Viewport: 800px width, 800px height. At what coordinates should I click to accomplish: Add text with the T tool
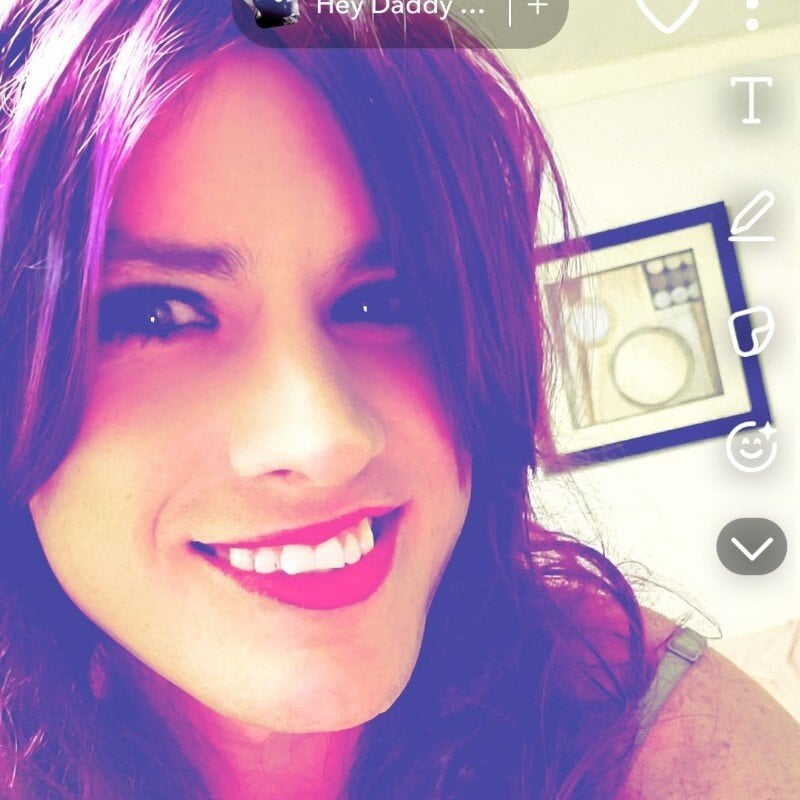(x=751, y=100)
